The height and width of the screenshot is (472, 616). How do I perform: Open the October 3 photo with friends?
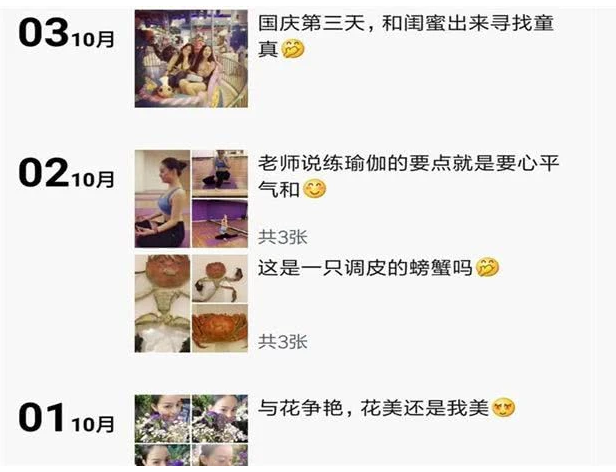click(191, 59)
